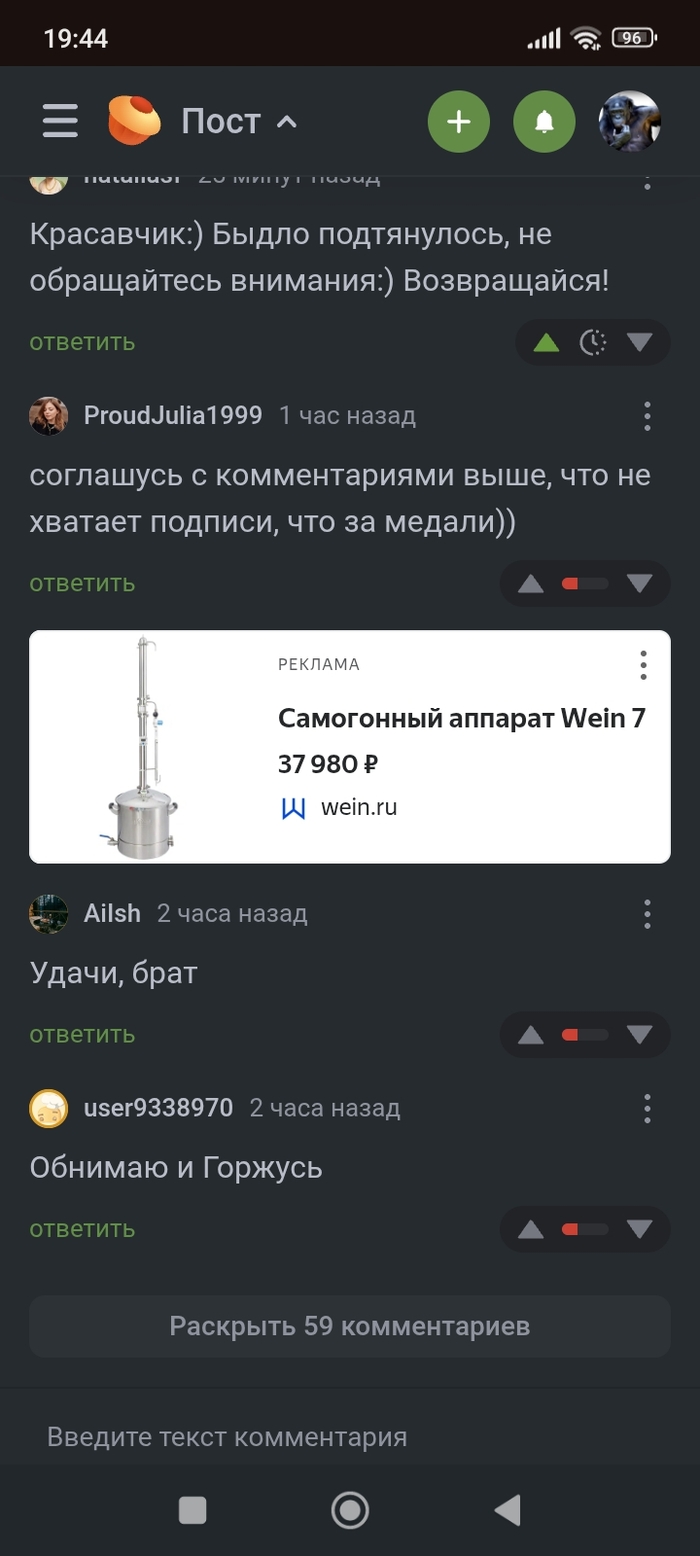
Task: Open the notifications bell
Action: click(544, 122)
